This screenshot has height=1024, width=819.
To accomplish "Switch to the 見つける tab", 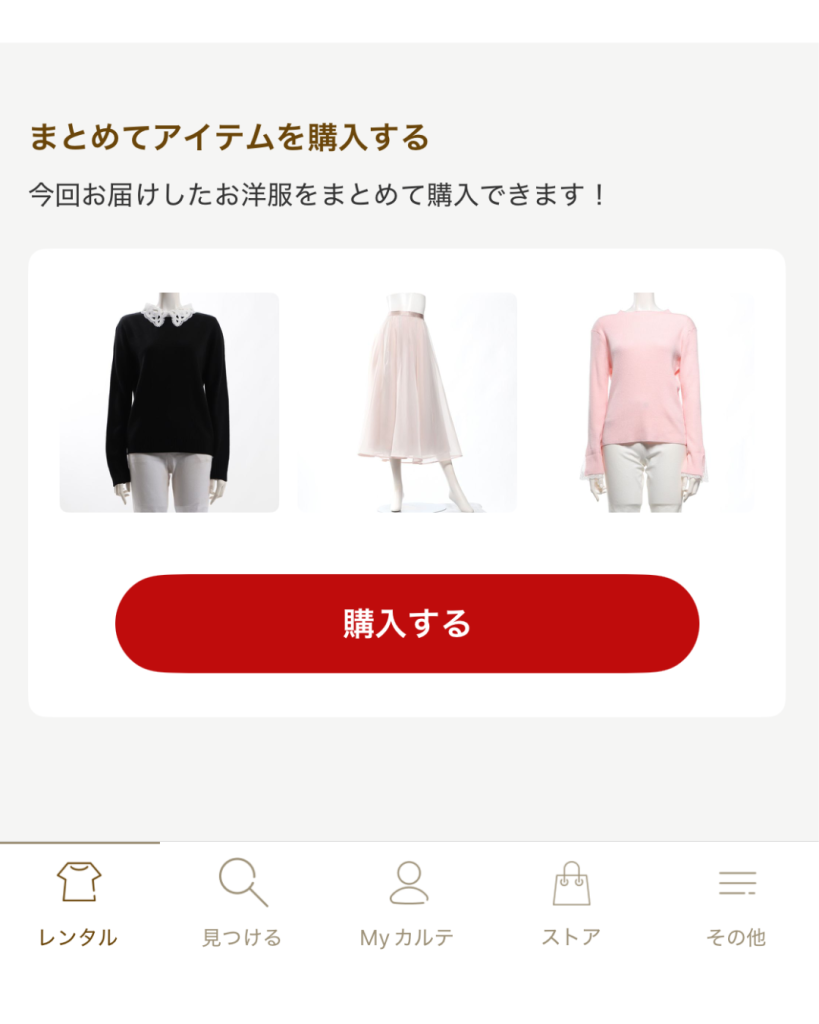I will pos(242,906).
